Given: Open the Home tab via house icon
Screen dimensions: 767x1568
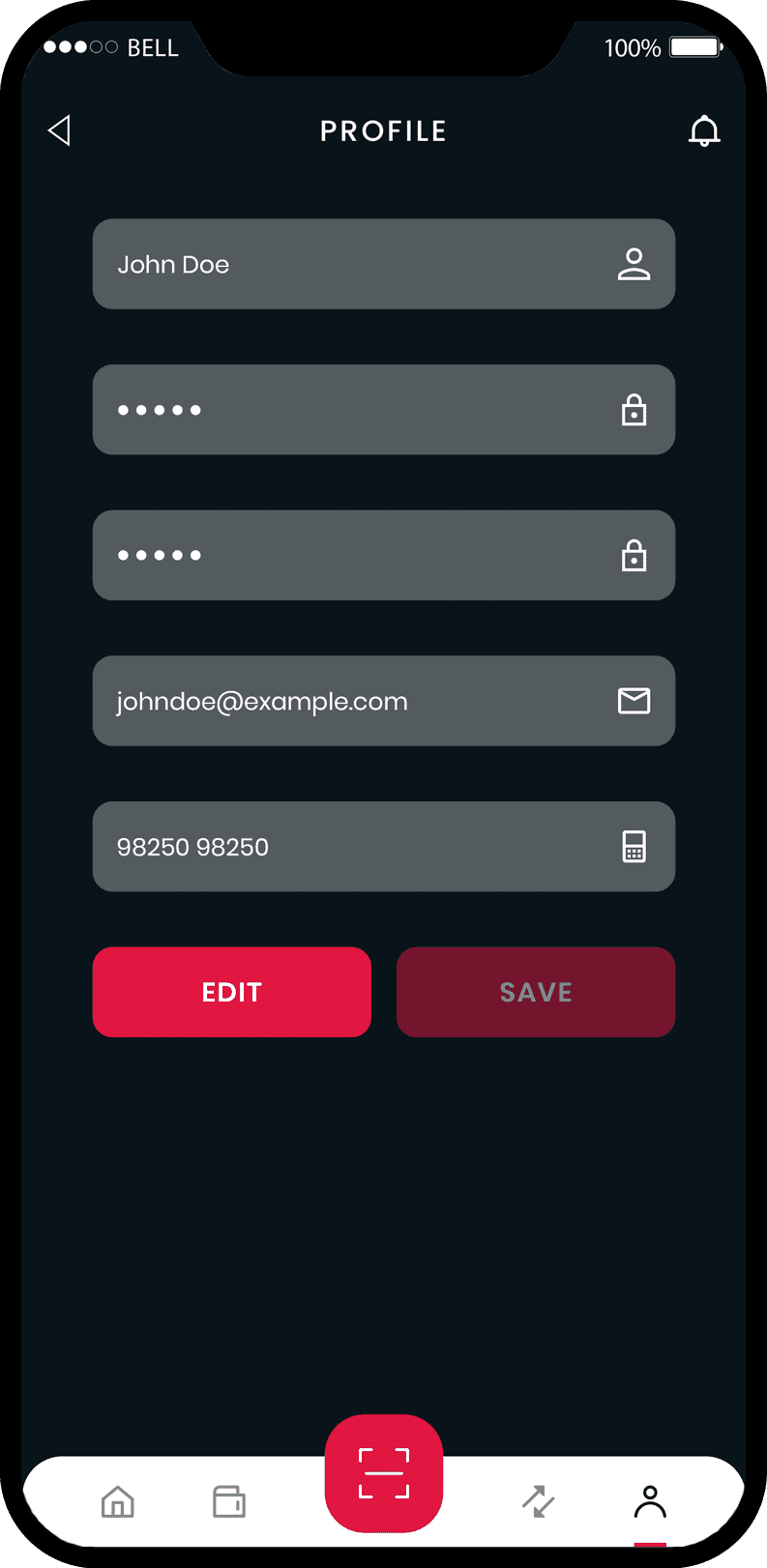Looking at the screenshot, I should click(x=117, y=1501).
